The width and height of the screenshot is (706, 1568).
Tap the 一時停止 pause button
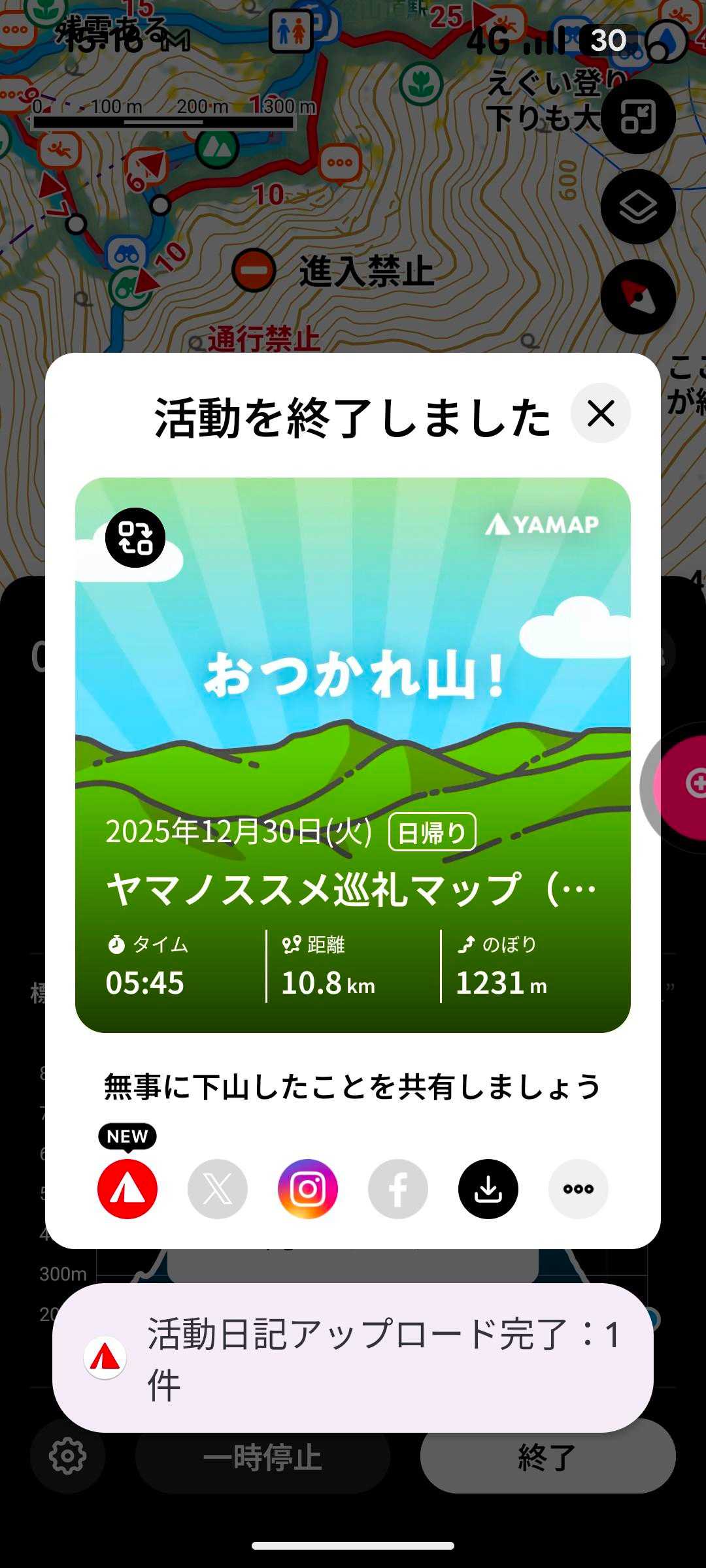coord(263,1456)
